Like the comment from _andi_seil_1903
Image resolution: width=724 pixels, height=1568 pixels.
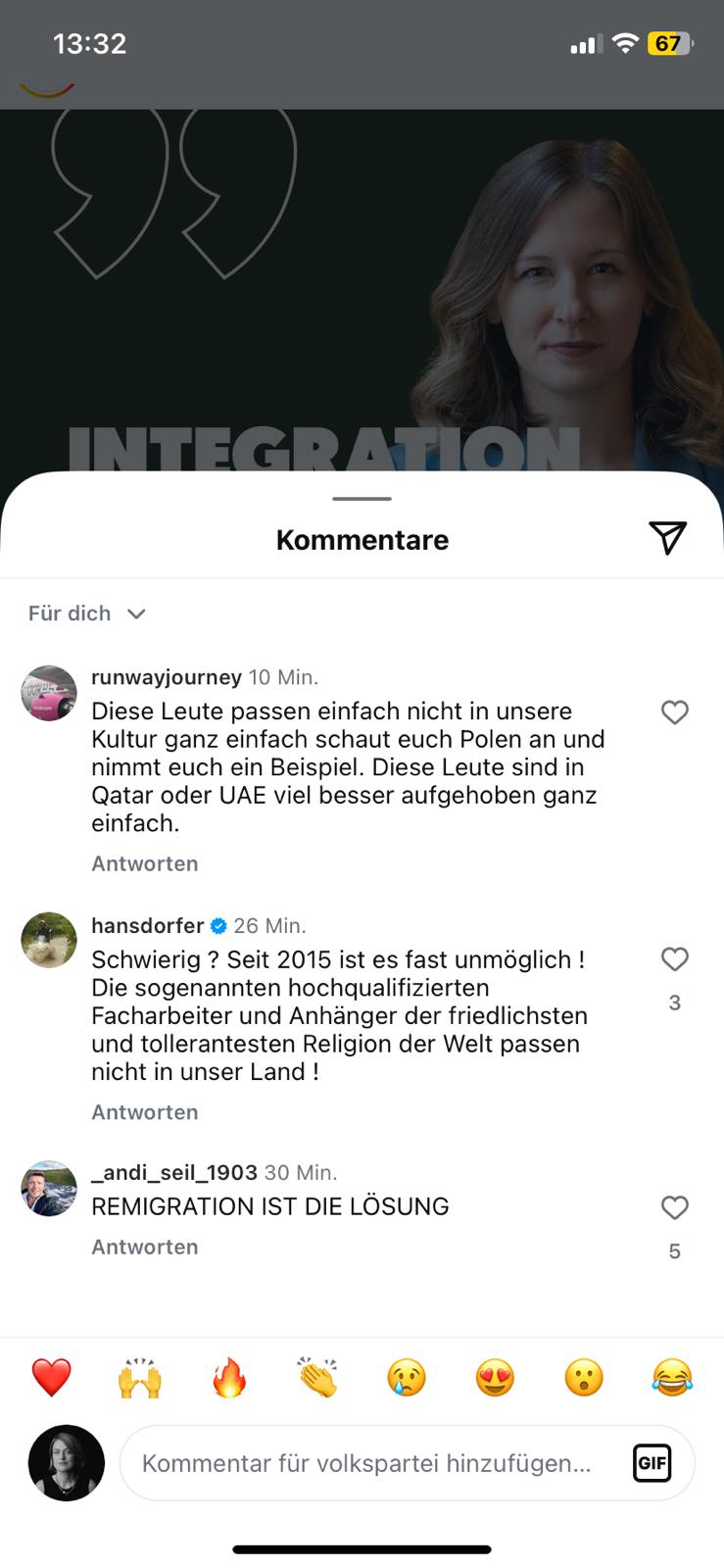coord(674,1207)
